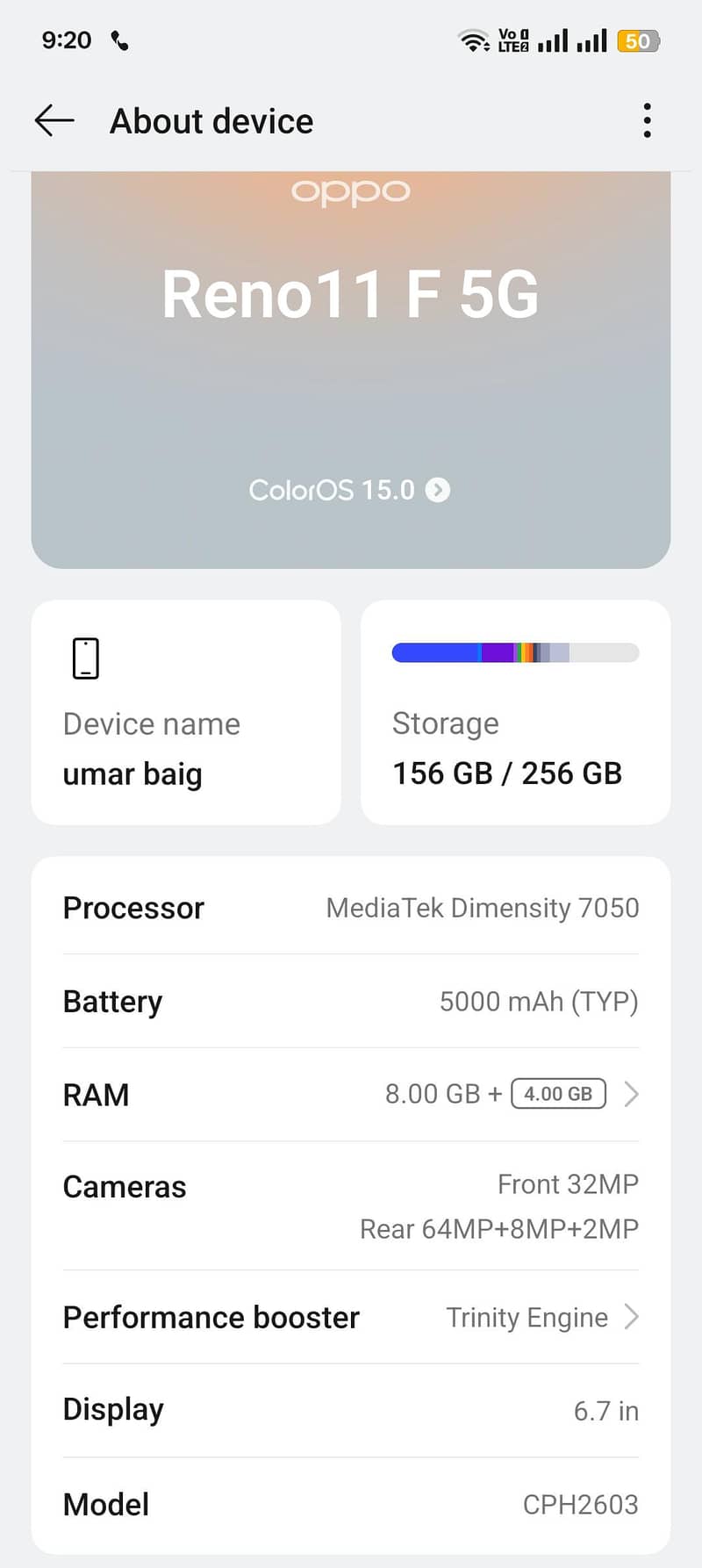702x1568 pixels.
Task: Open the Storage usage card
Action: pyautogui.click(x=515, y=712)
